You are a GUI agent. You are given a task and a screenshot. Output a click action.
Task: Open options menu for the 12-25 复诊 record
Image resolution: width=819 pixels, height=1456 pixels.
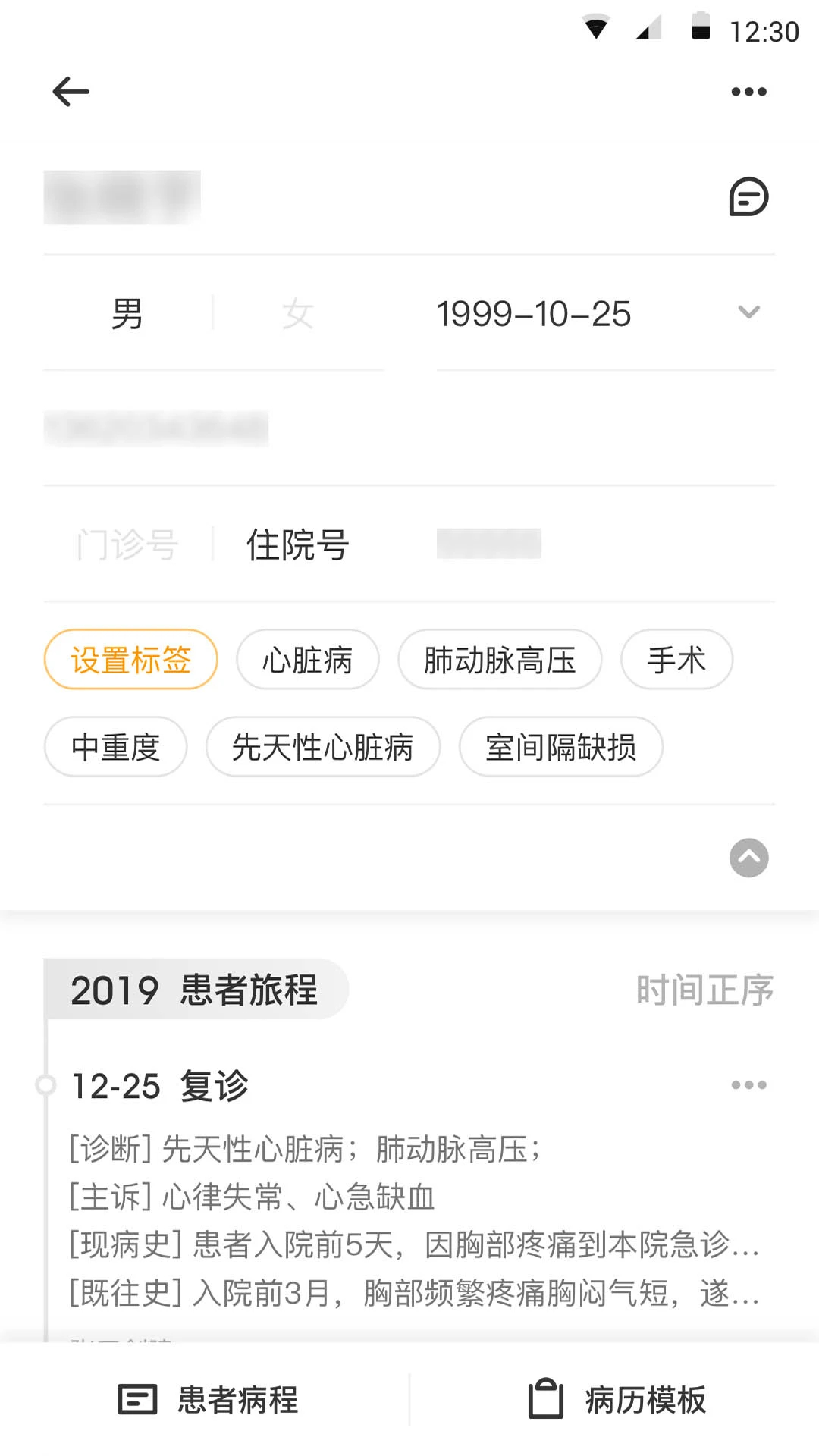[748, 1084]
